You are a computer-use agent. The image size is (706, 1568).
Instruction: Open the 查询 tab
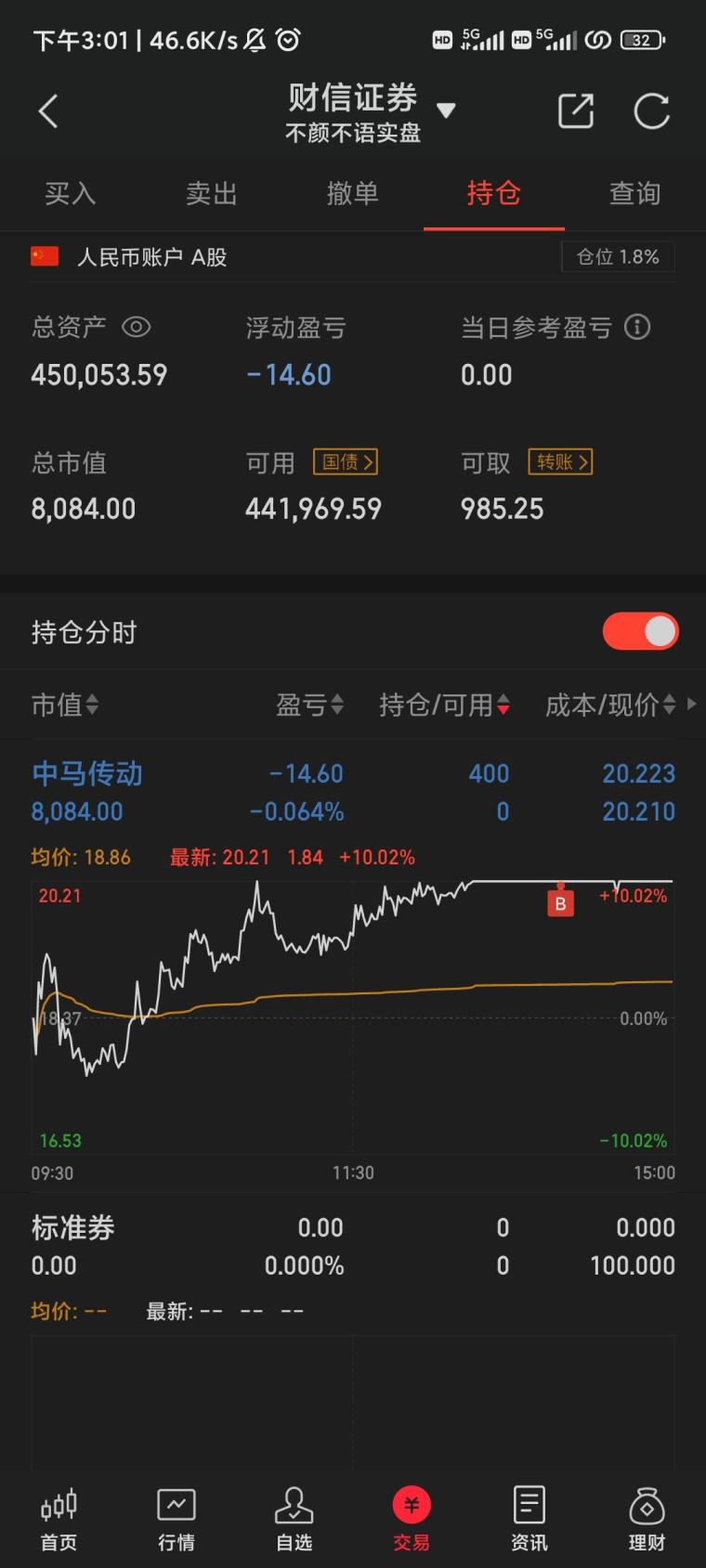[634, 193]
